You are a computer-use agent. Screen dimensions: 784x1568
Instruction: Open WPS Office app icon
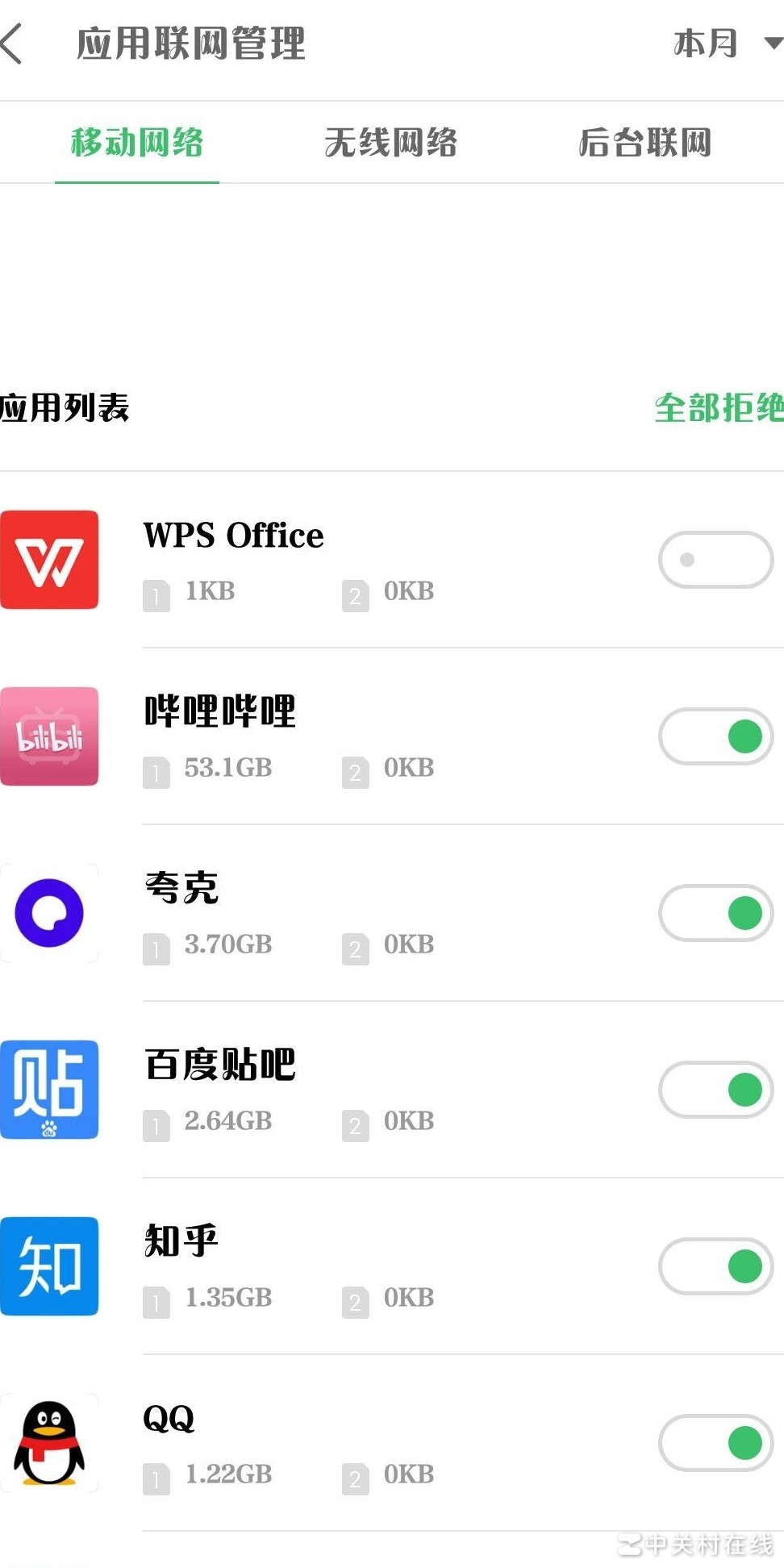(49, 560)
